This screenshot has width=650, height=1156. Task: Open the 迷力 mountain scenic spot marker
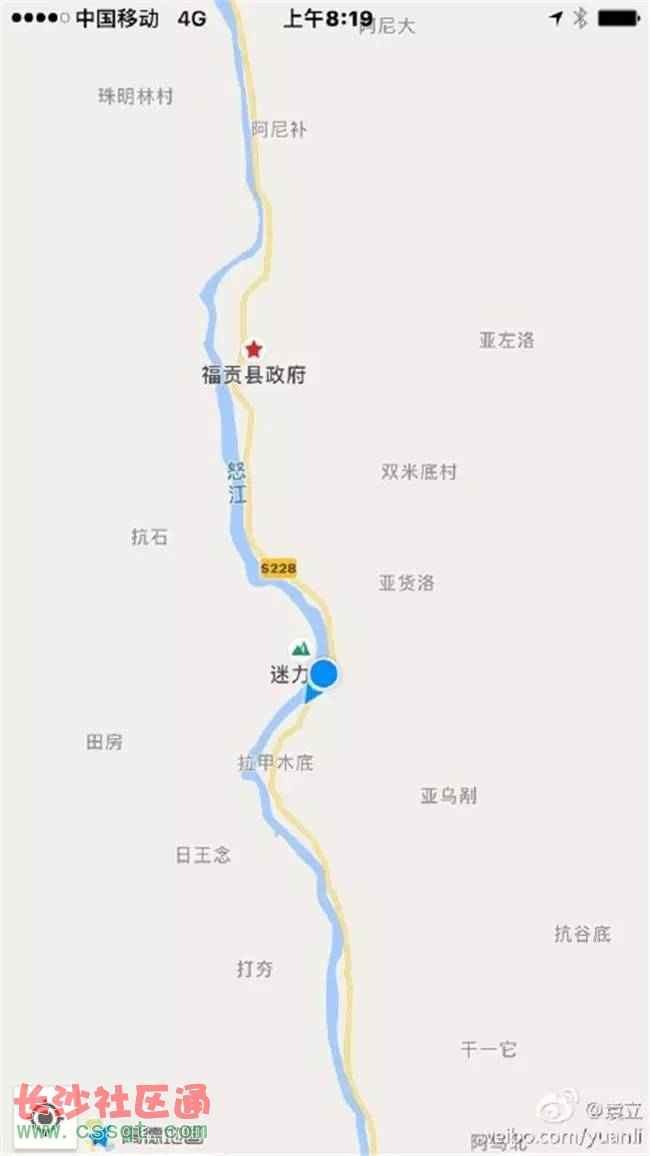click(300, 648)
